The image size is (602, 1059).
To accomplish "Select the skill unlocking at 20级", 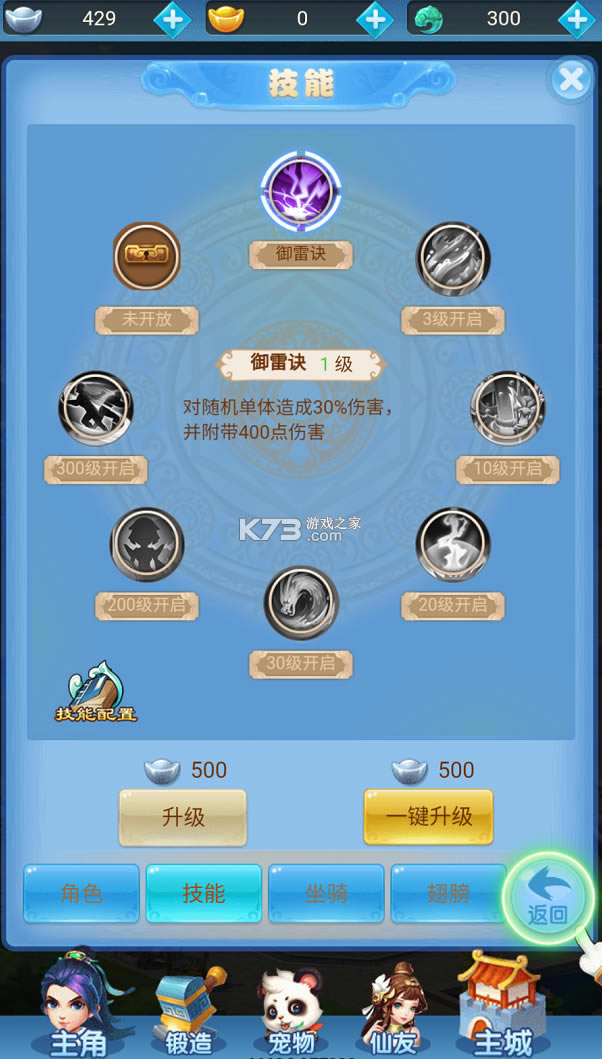I will click(x=453, y=545).
